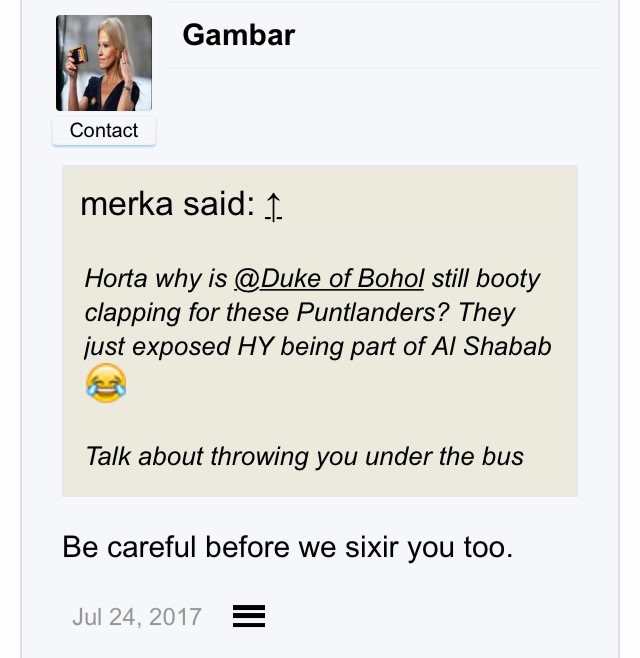Open Gambar's profile avatar

click(104, 63)
